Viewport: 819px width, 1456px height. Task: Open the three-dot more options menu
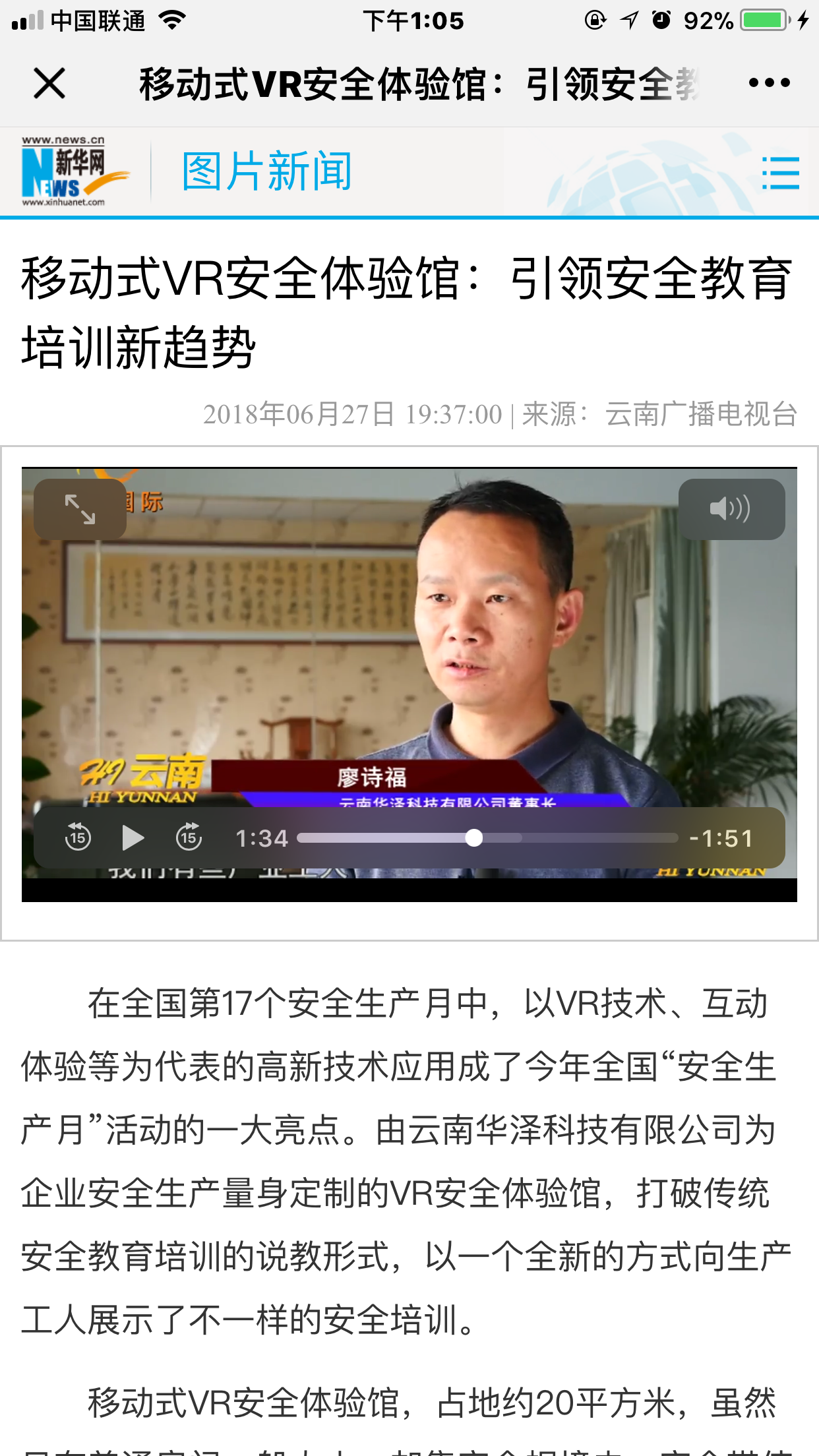coord(769,83)
